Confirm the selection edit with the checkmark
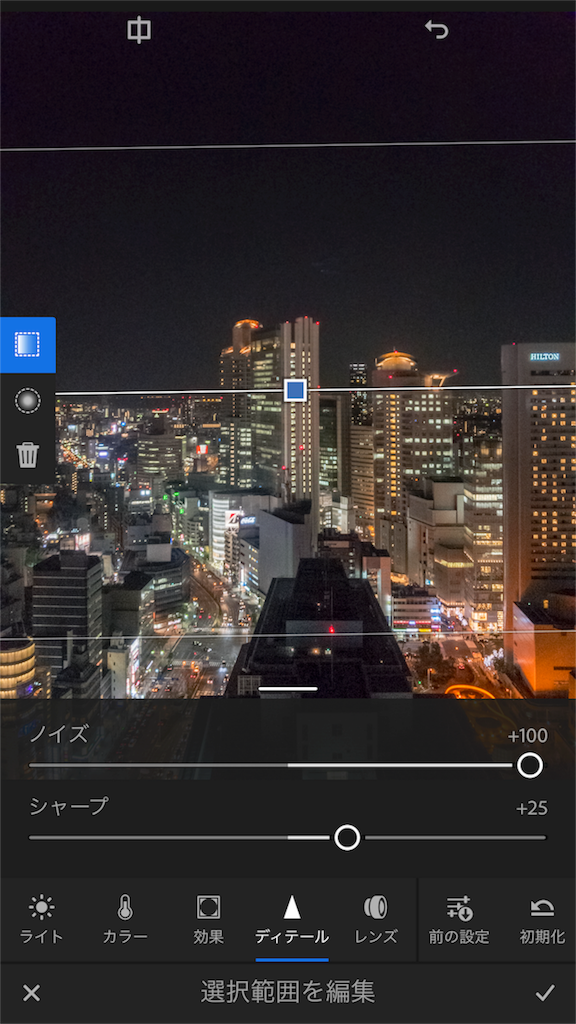This screenshot has width=576, height=1024. tap(545, 993)
